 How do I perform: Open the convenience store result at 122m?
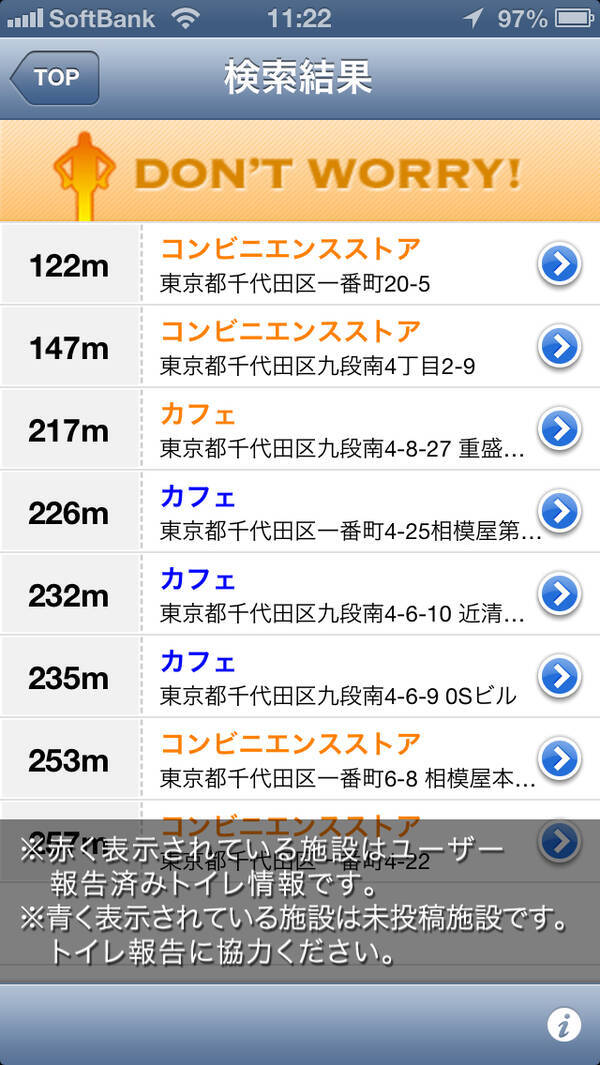340,265
